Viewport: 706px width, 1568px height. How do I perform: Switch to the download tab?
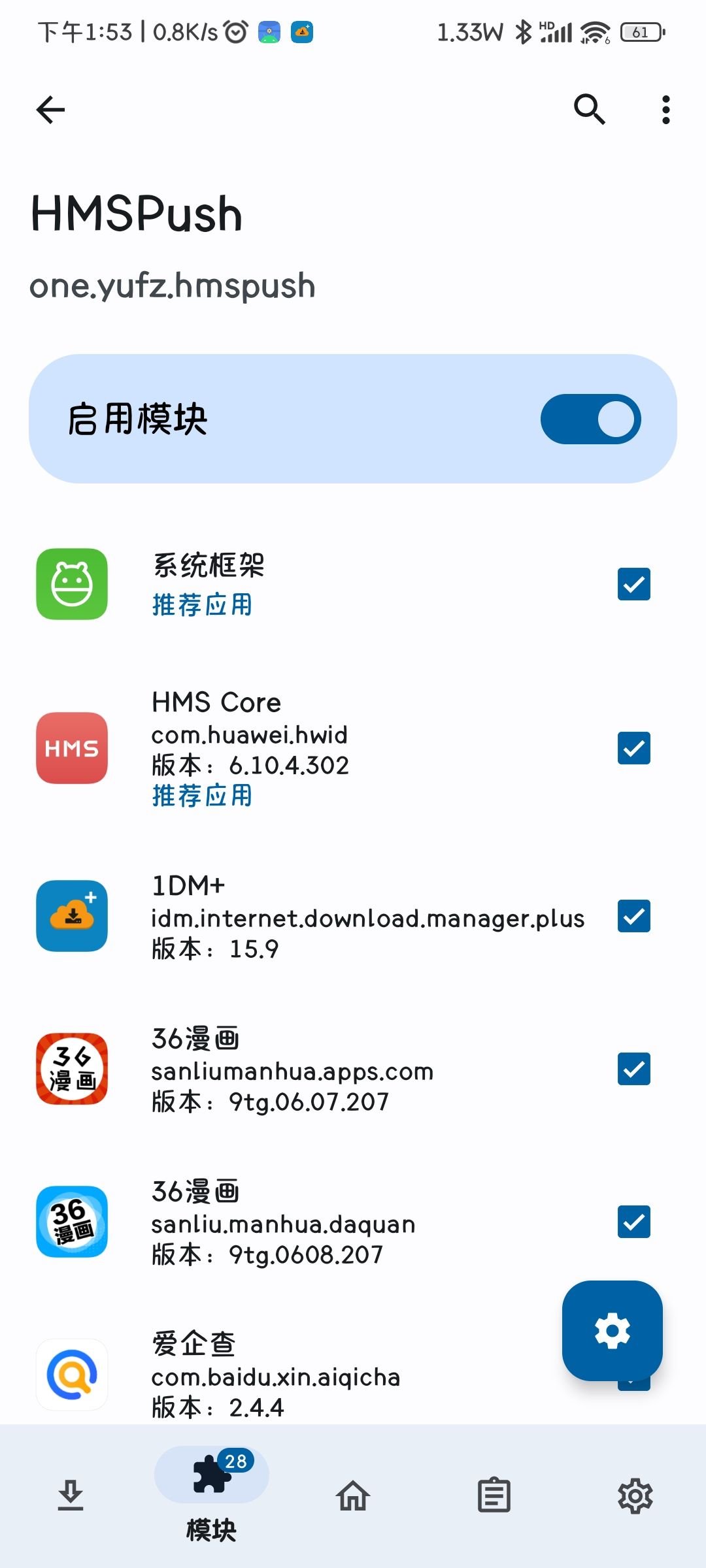point(71,1495)
